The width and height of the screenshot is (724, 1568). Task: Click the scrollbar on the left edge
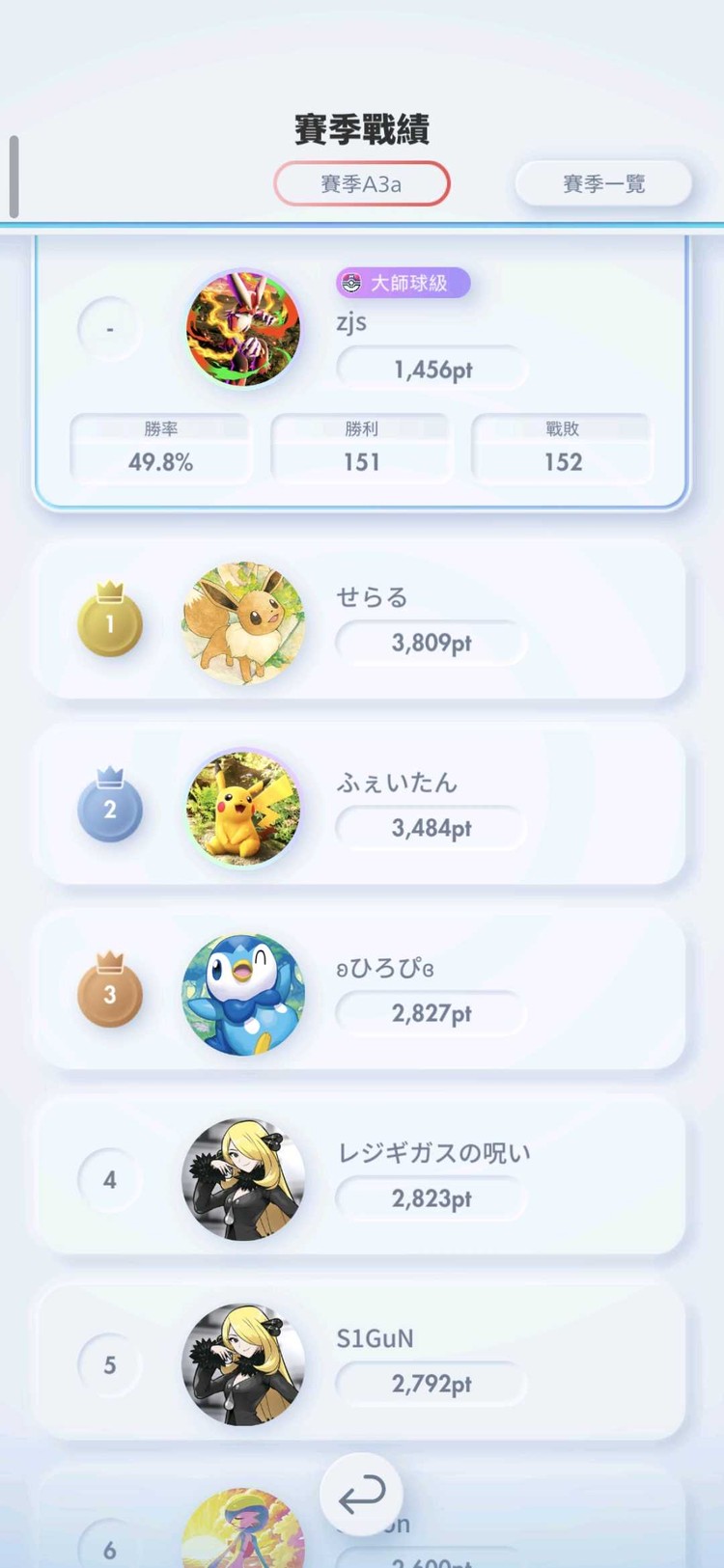pos(13,179)
